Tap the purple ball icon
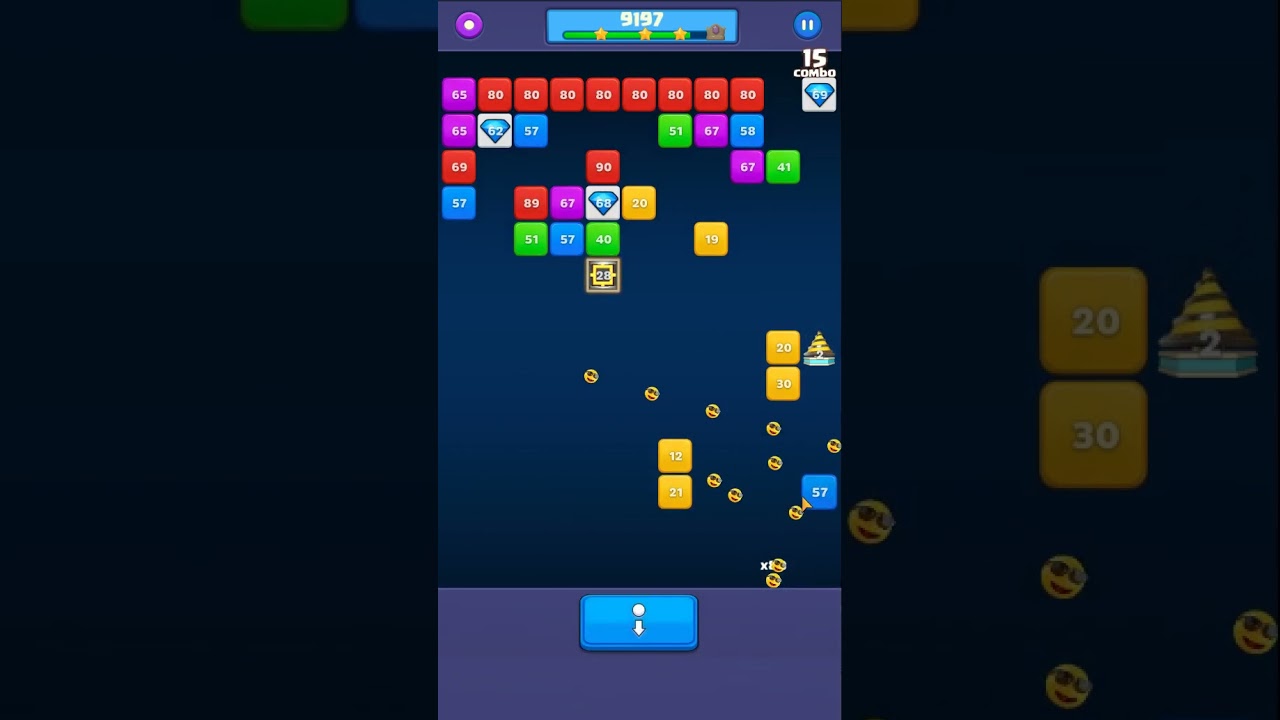This screenshot has width=1280, height=720. click(x=469, y=25)
